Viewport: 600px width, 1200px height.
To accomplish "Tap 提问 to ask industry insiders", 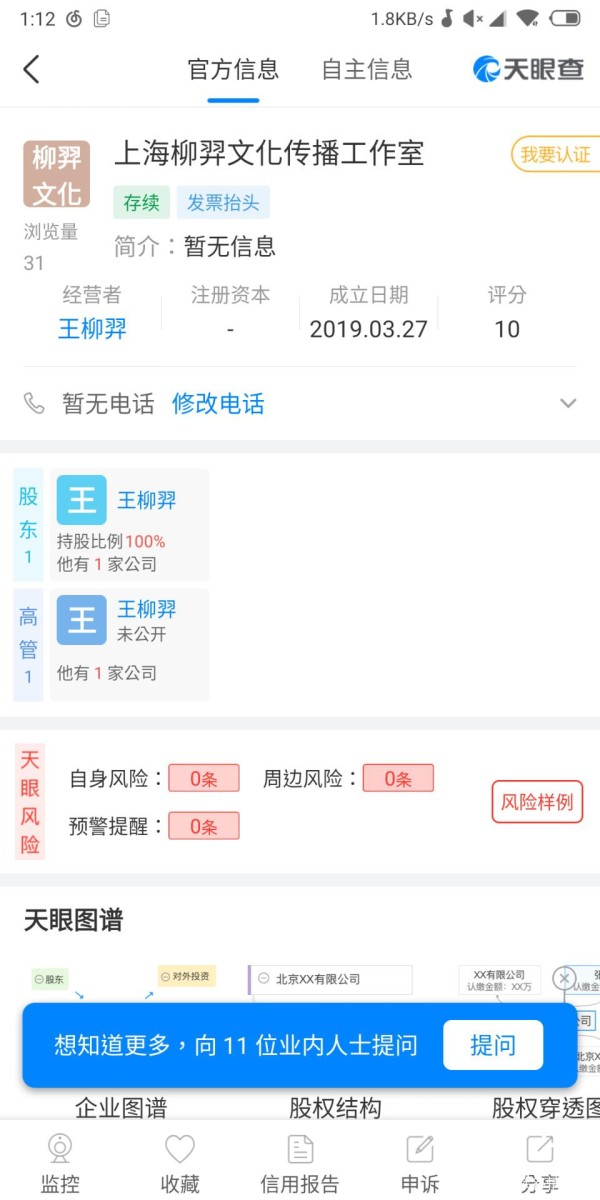I will point(493,1046).
